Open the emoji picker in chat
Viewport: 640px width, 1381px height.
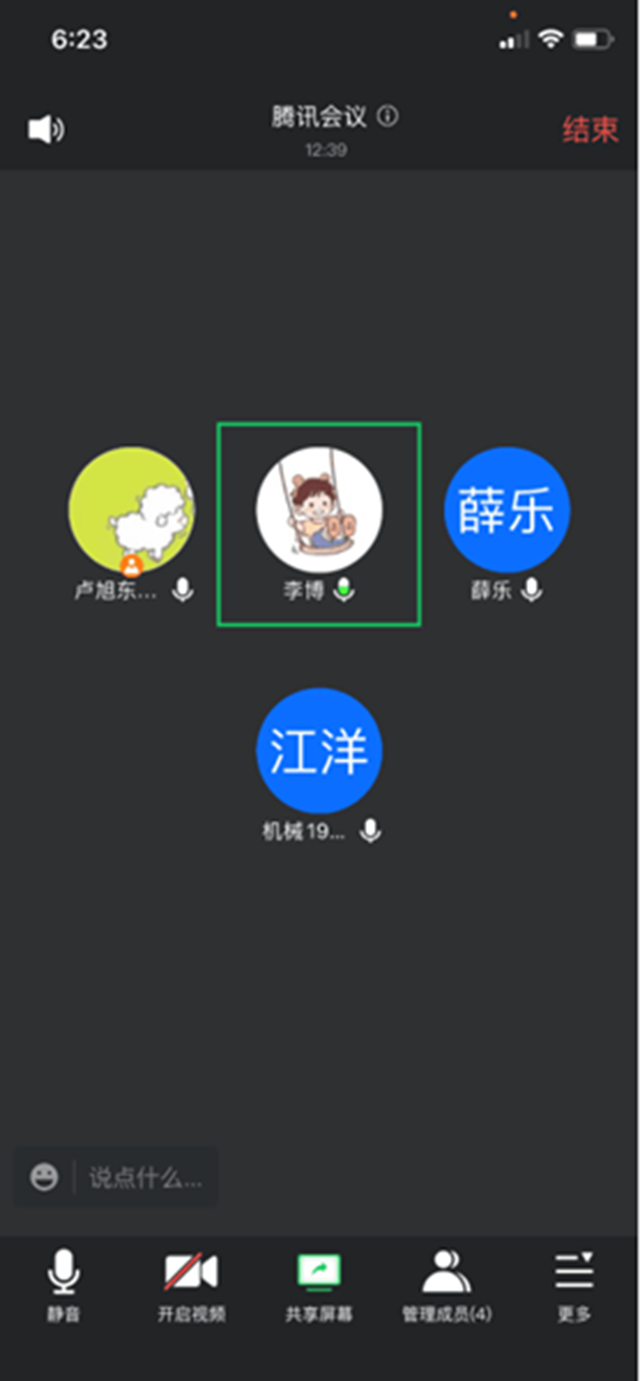tap(44, 1177)
